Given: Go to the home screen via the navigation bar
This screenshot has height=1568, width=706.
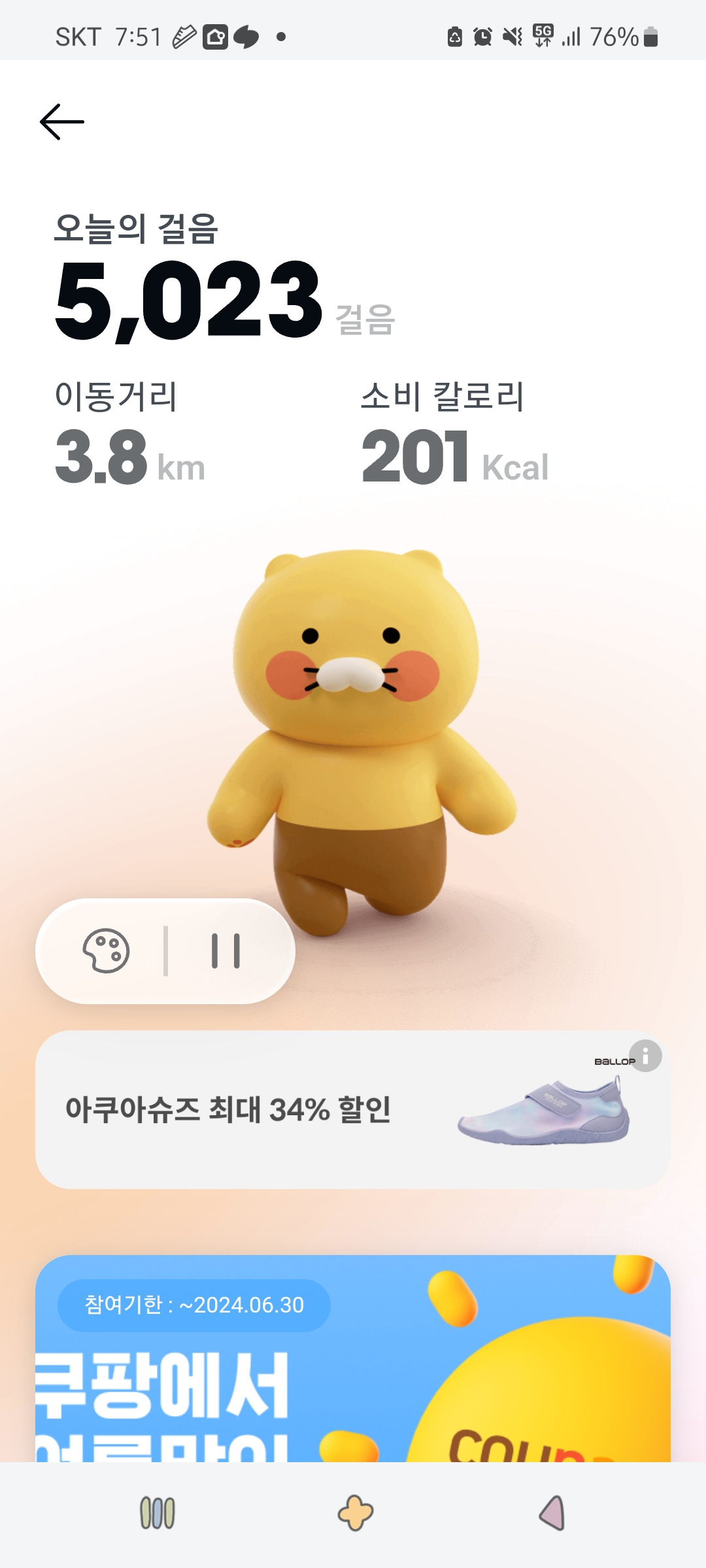Looking at the screenshot, I should [x=355, y=1513].
